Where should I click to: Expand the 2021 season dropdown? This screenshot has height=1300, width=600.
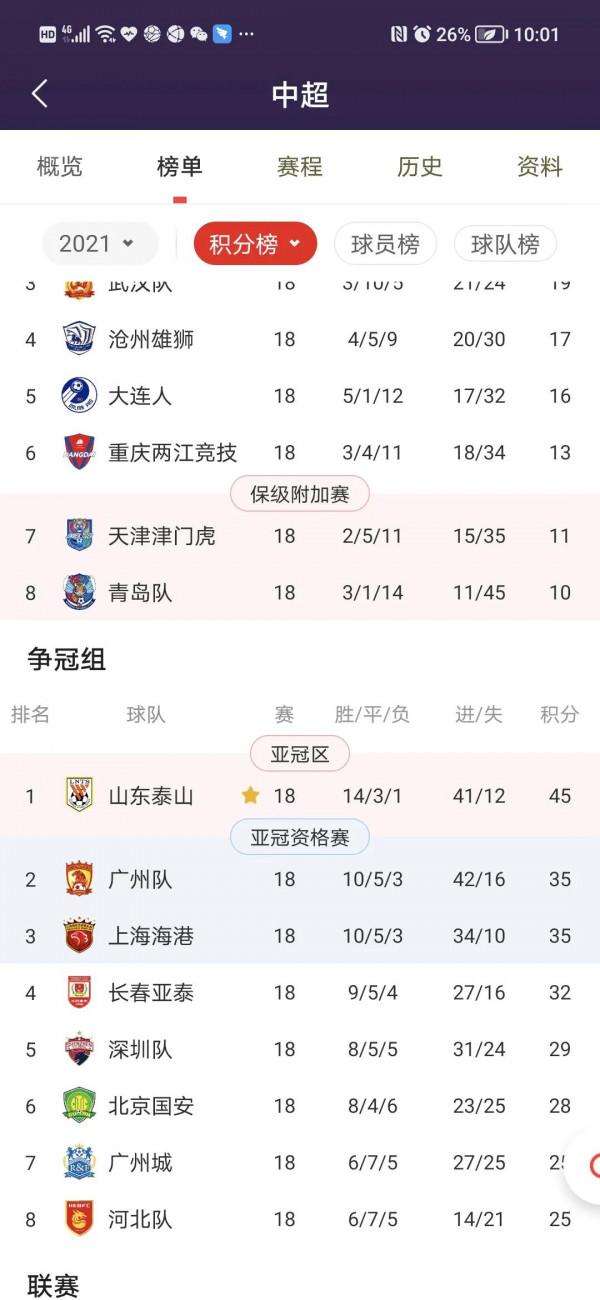pyautogui.click(x=99, y=244)
